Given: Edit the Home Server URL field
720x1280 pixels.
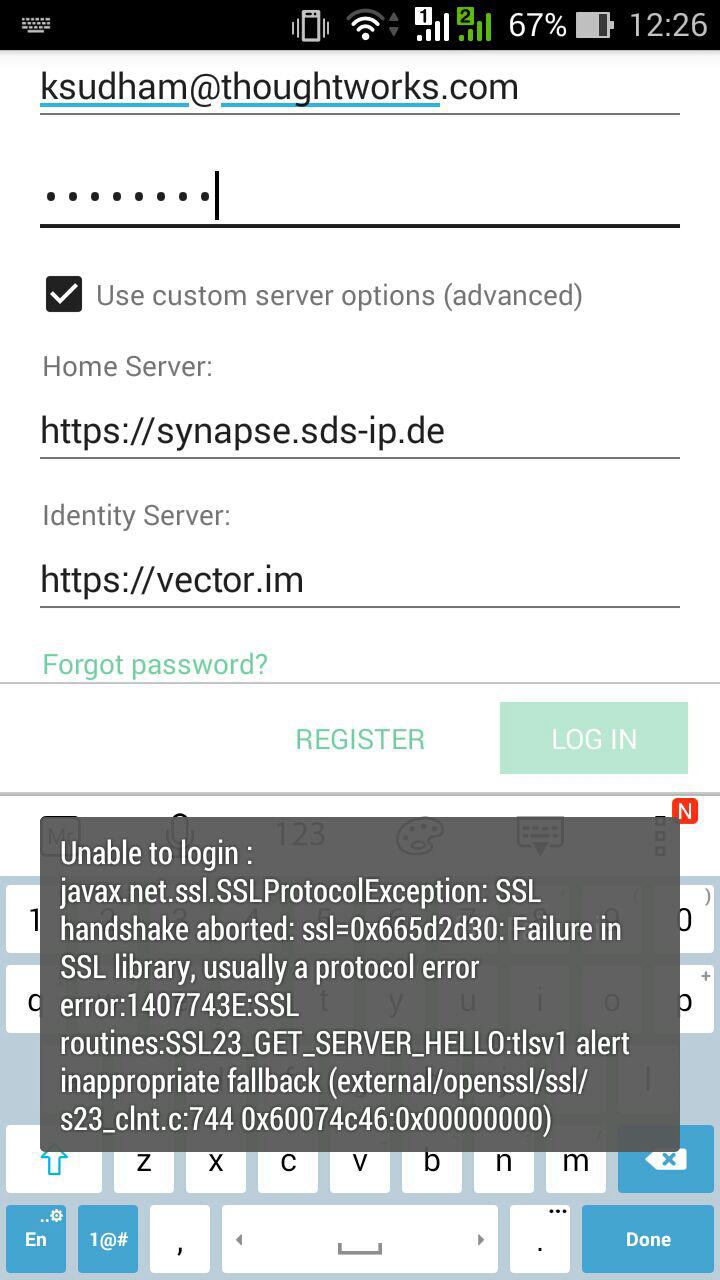Looking at the screenshot, I should point(360,431).
